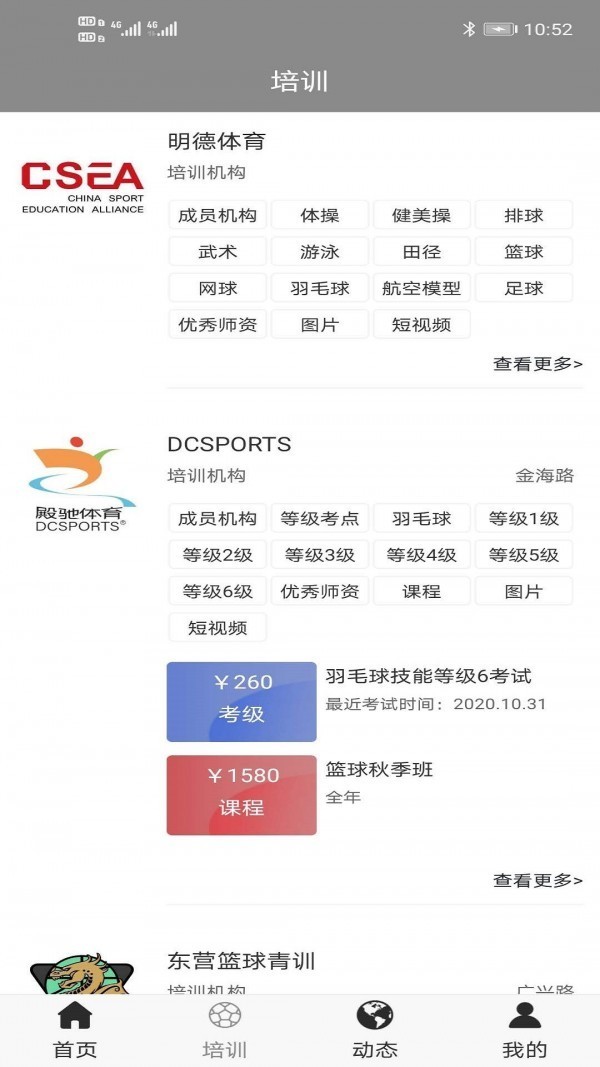
Task: Tap the 课程 chip under DCSPORTS
Action: pyautogui.click(x=421, y=591)
